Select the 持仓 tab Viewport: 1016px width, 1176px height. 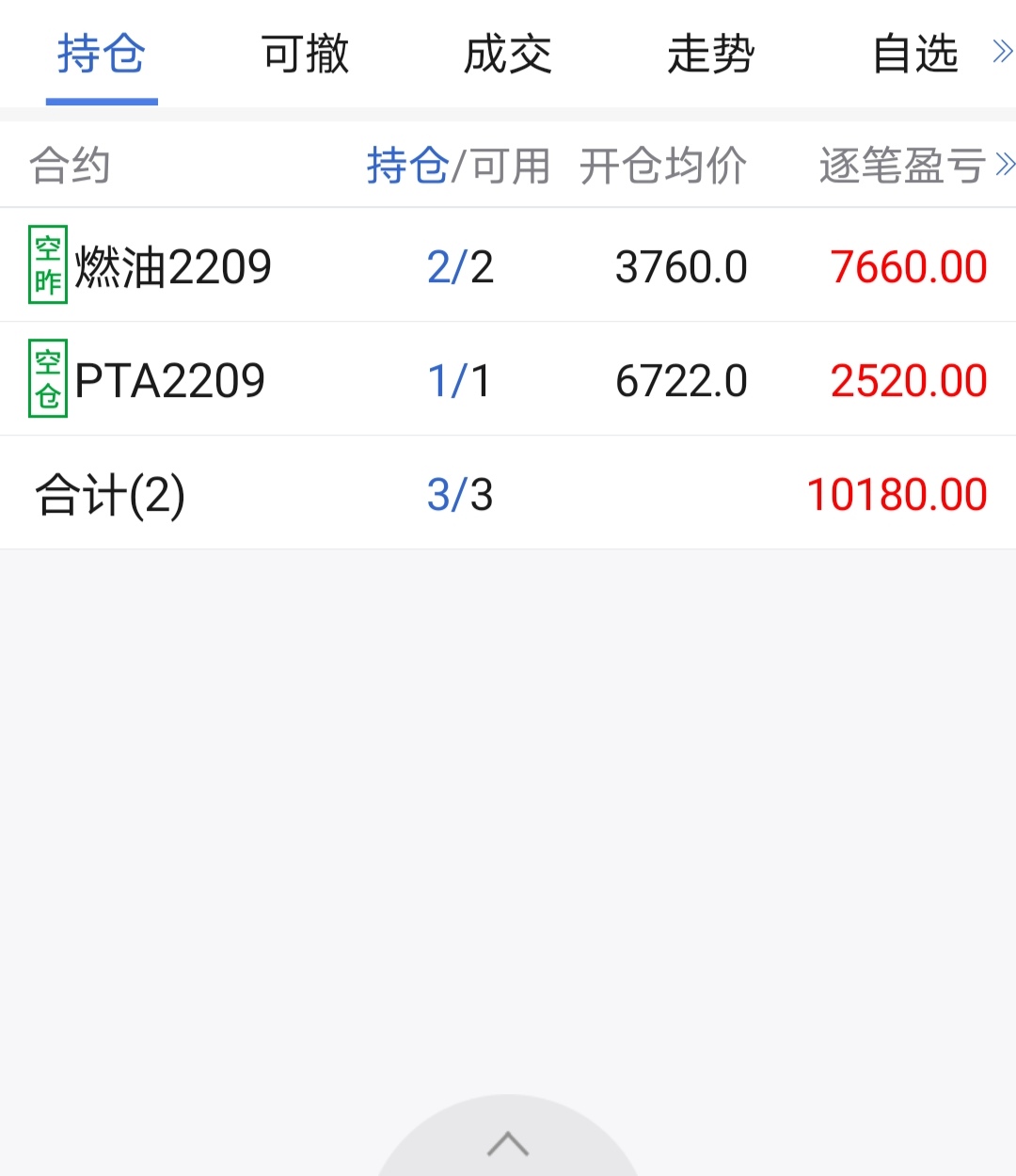(x=102, y=54)
